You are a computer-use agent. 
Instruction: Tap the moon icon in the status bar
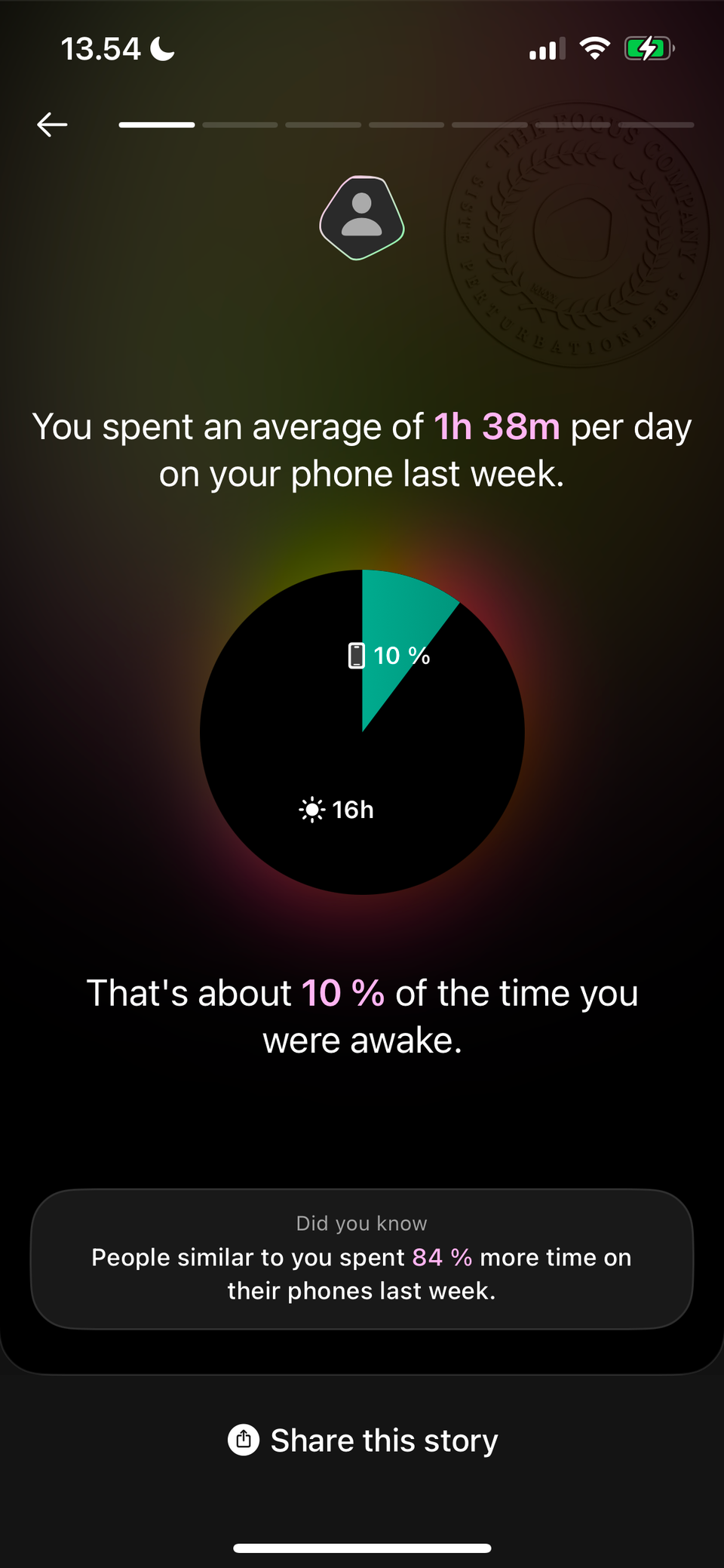(x=161, y=48)
